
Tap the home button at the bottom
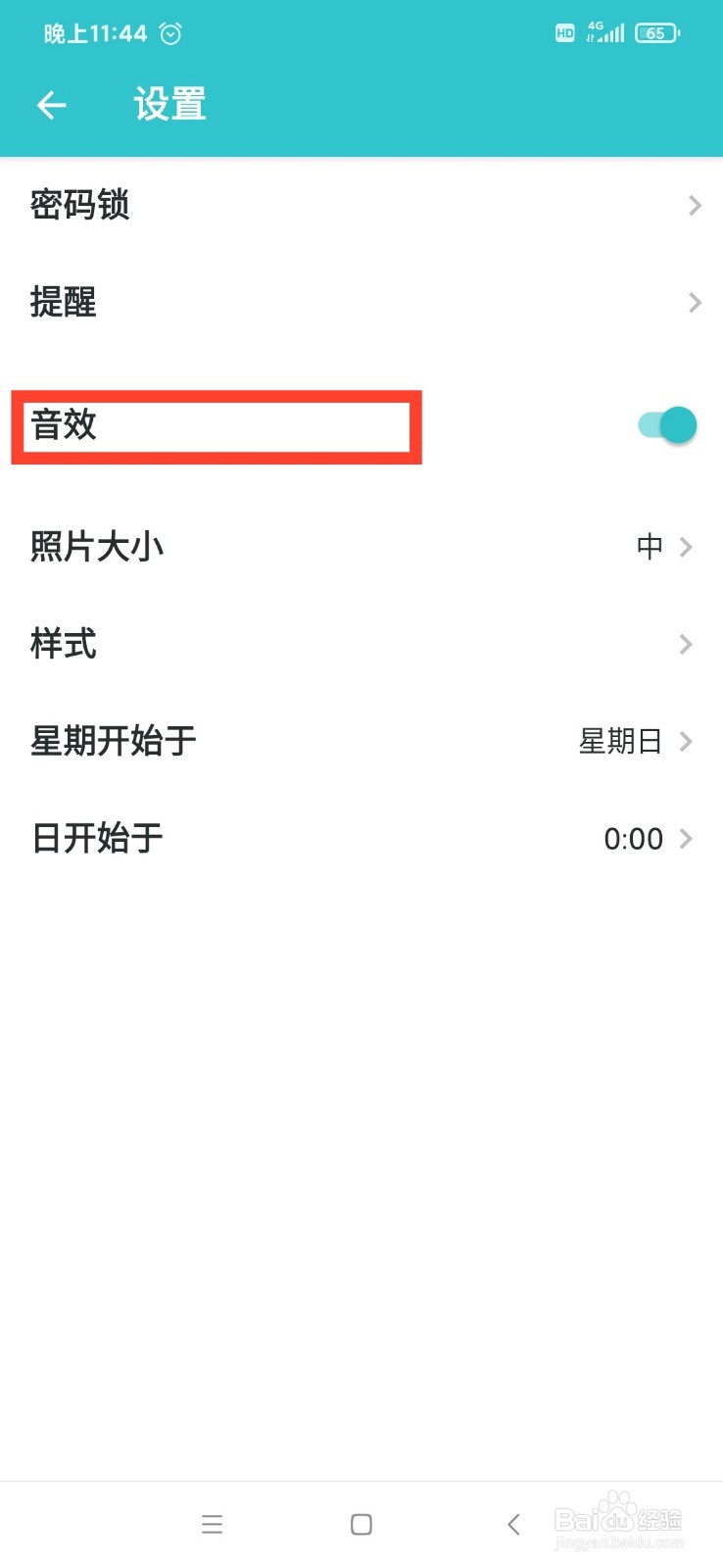pos(361,1524)
